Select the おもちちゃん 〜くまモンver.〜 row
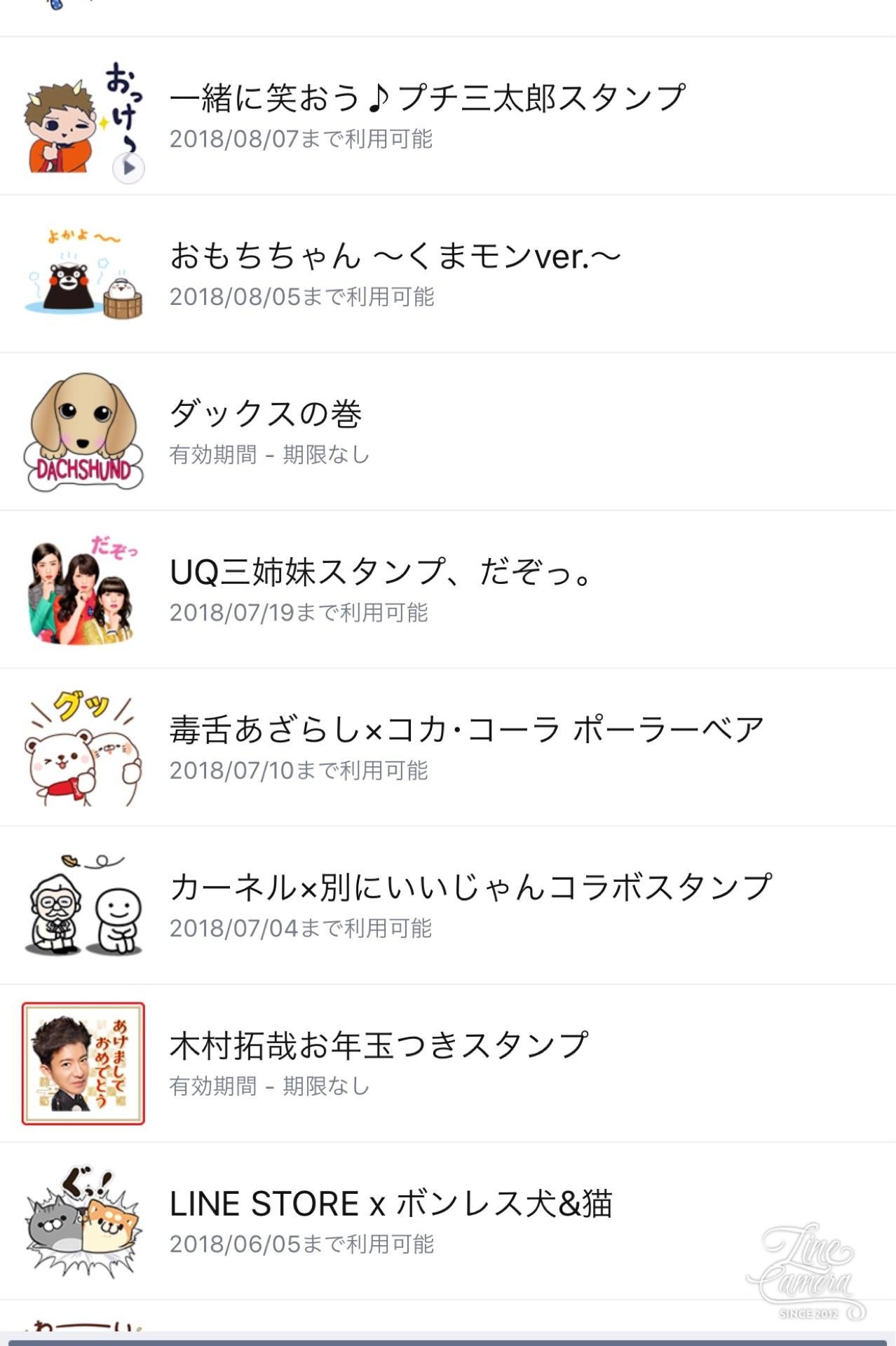The width and height of the screenshot is (896, 1346). (395, 273)
